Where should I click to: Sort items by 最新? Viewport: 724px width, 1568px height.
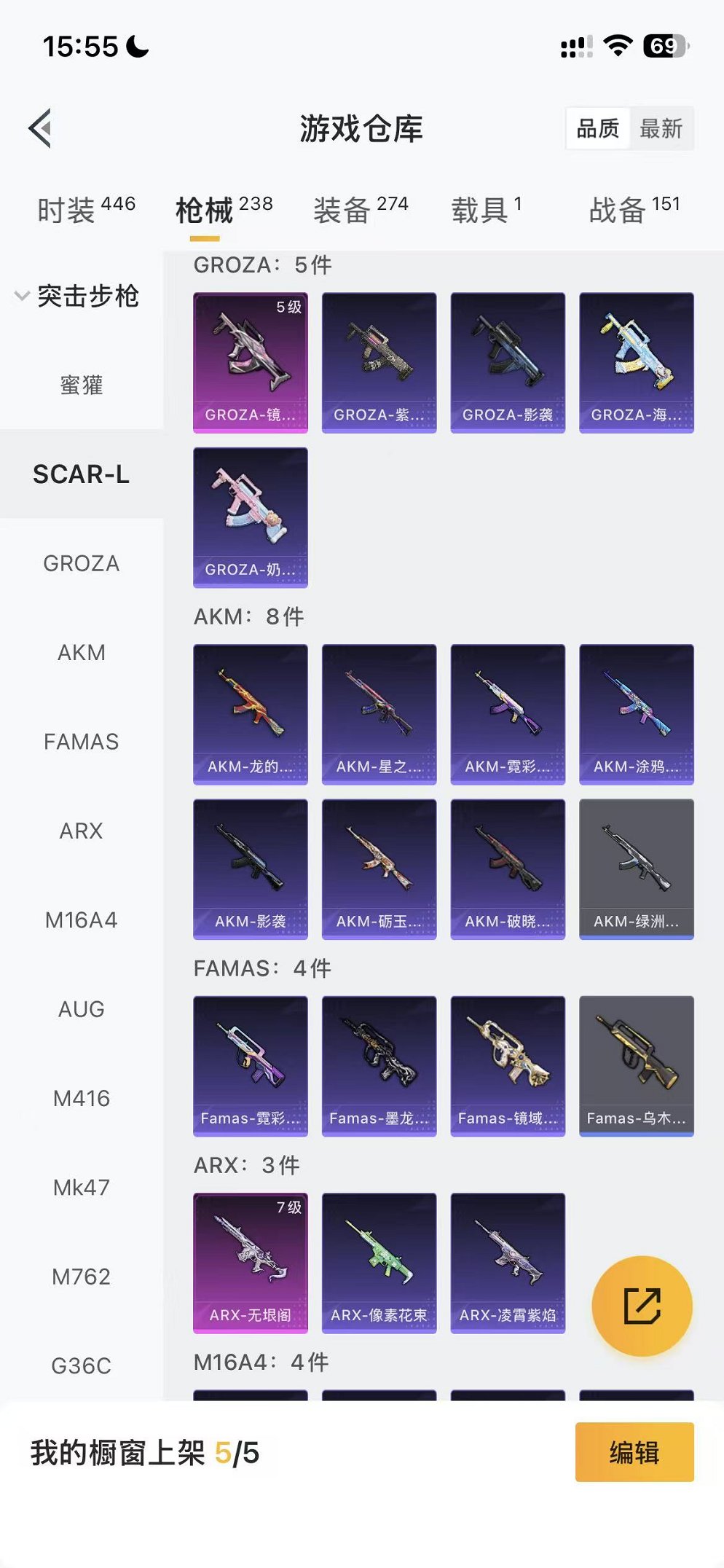tap(660, 129)
